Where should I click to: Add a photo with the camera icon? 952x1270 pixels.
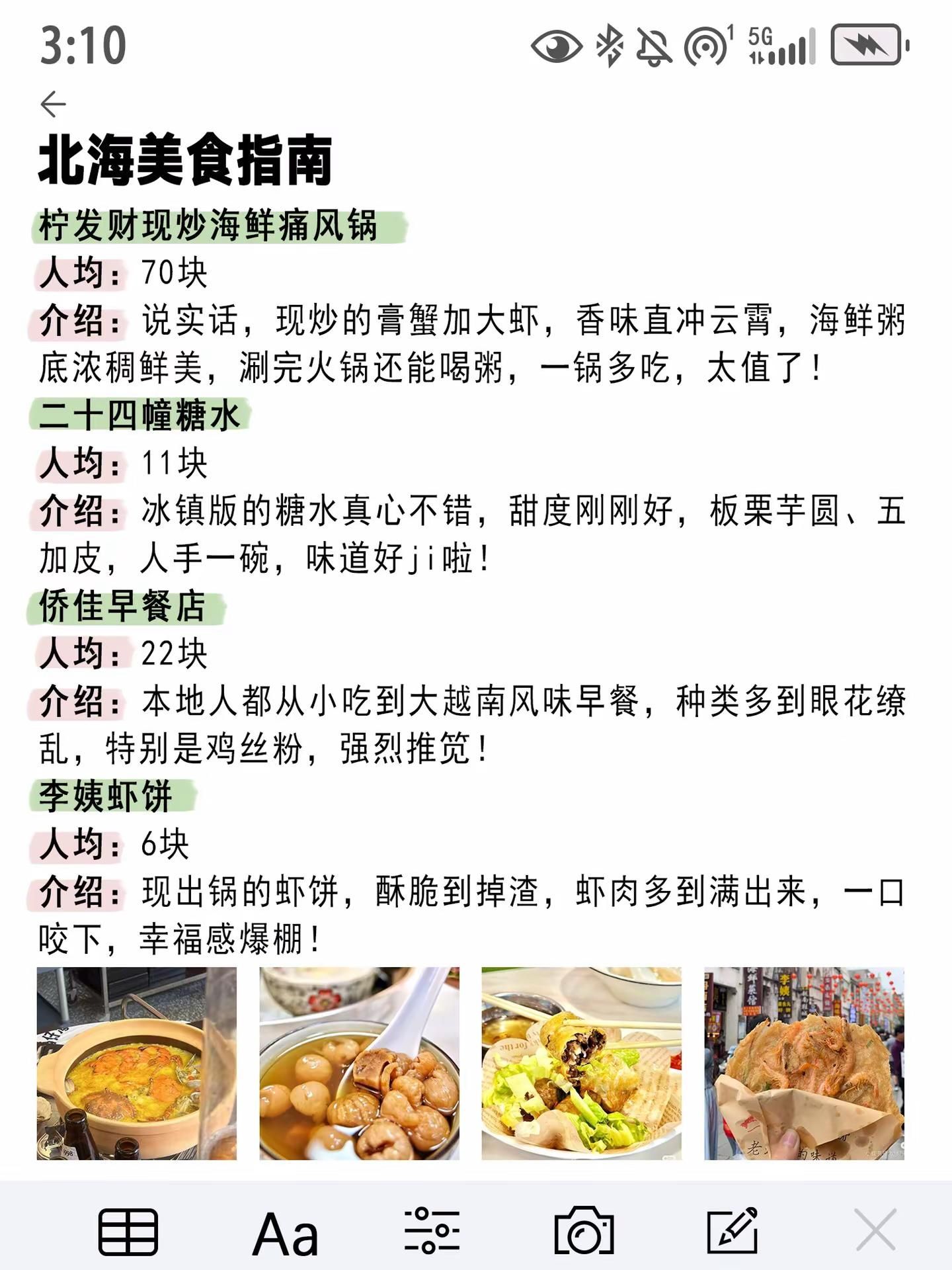click(x=584, y=1231)
